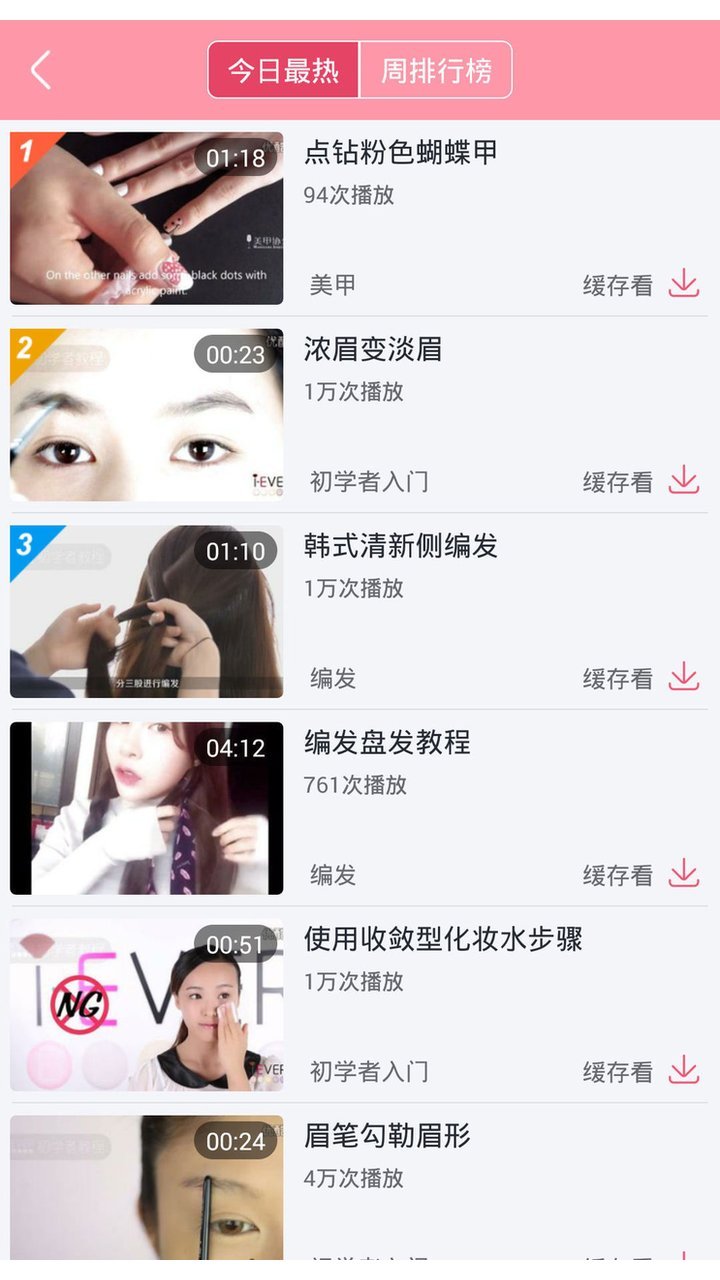Download 点钻粉色蝴蝶甲 for offline viewing
Viewport: 720px width, 1280px height.
tap(684, 284)
